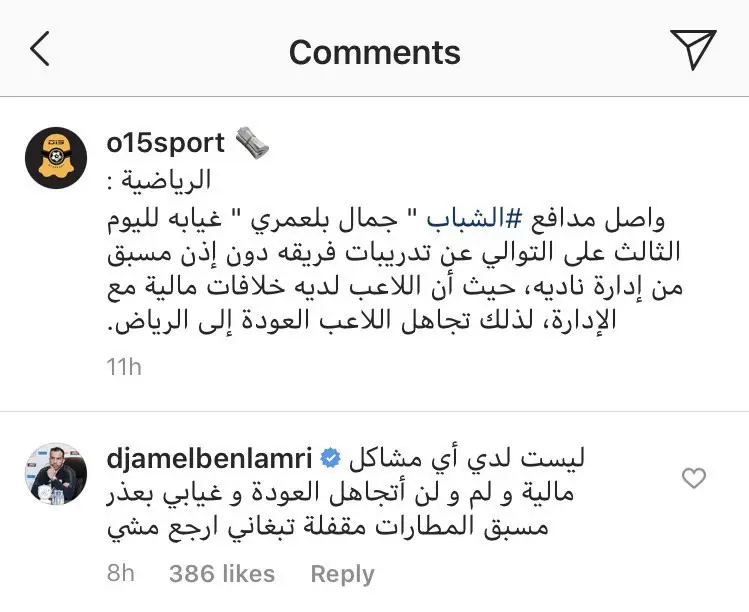The image size is (749, 612).
Task: Reply to djamelbenlamri's comment
Action: click(342, 574)
